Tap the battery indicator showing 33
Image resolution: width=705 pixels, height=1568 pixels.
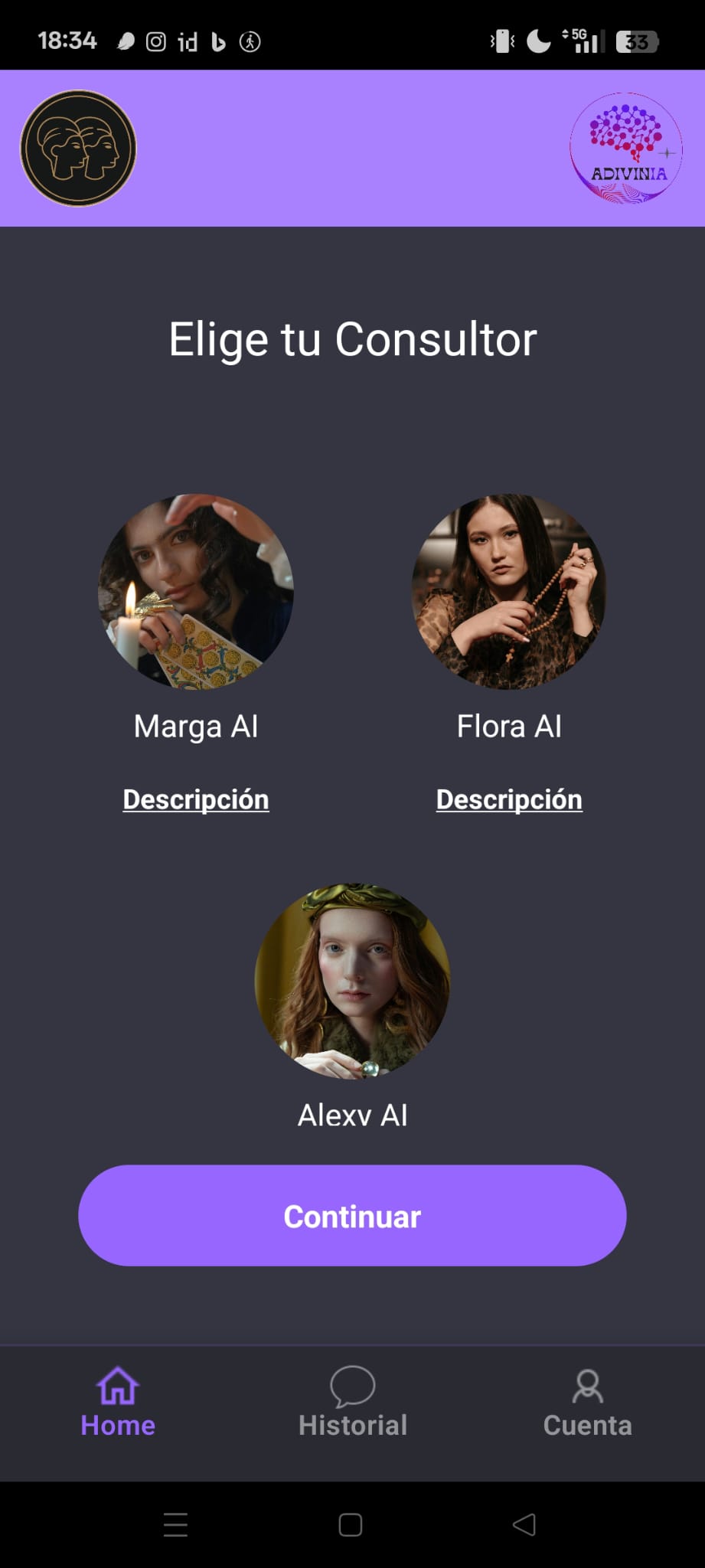coord(638,41)
